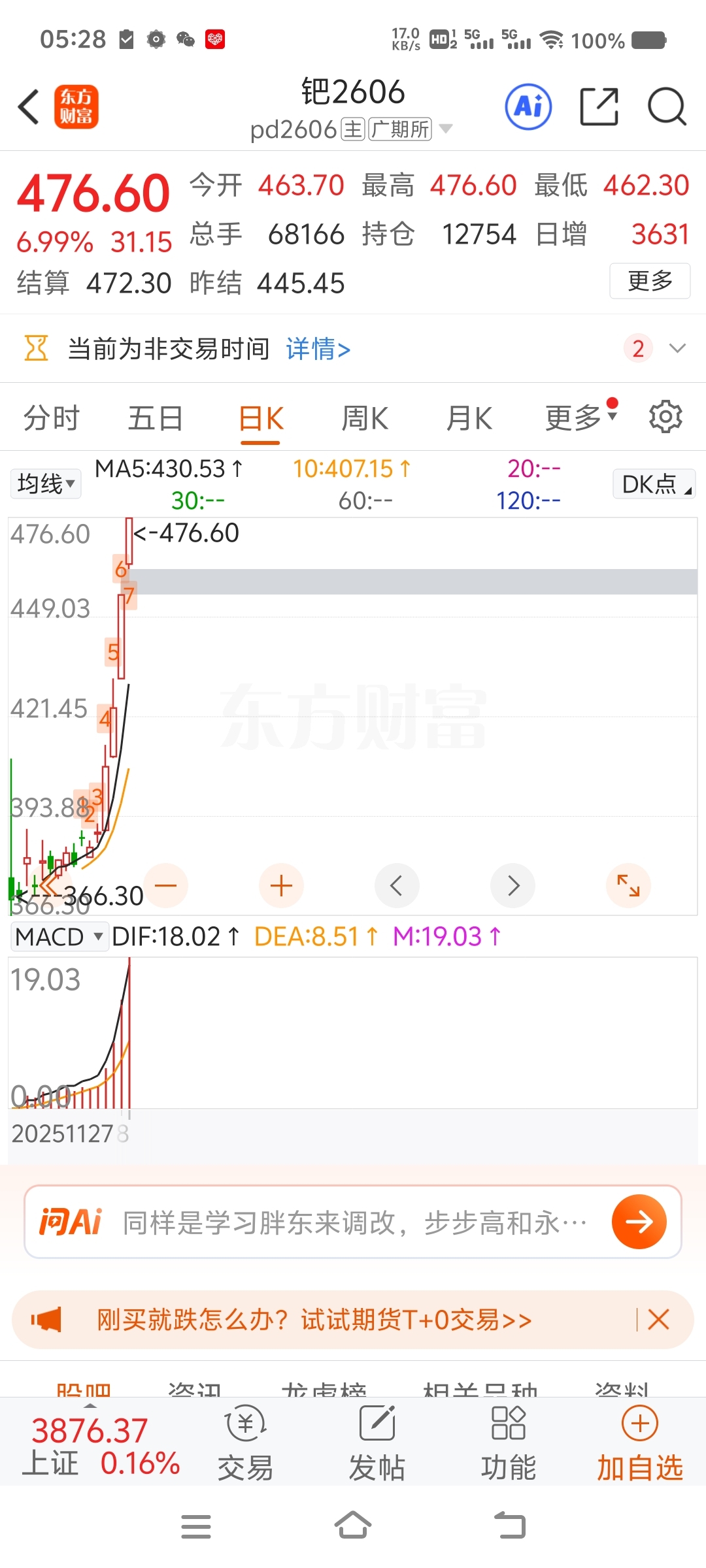Switch to the 月K chart tab

[469, 418]
